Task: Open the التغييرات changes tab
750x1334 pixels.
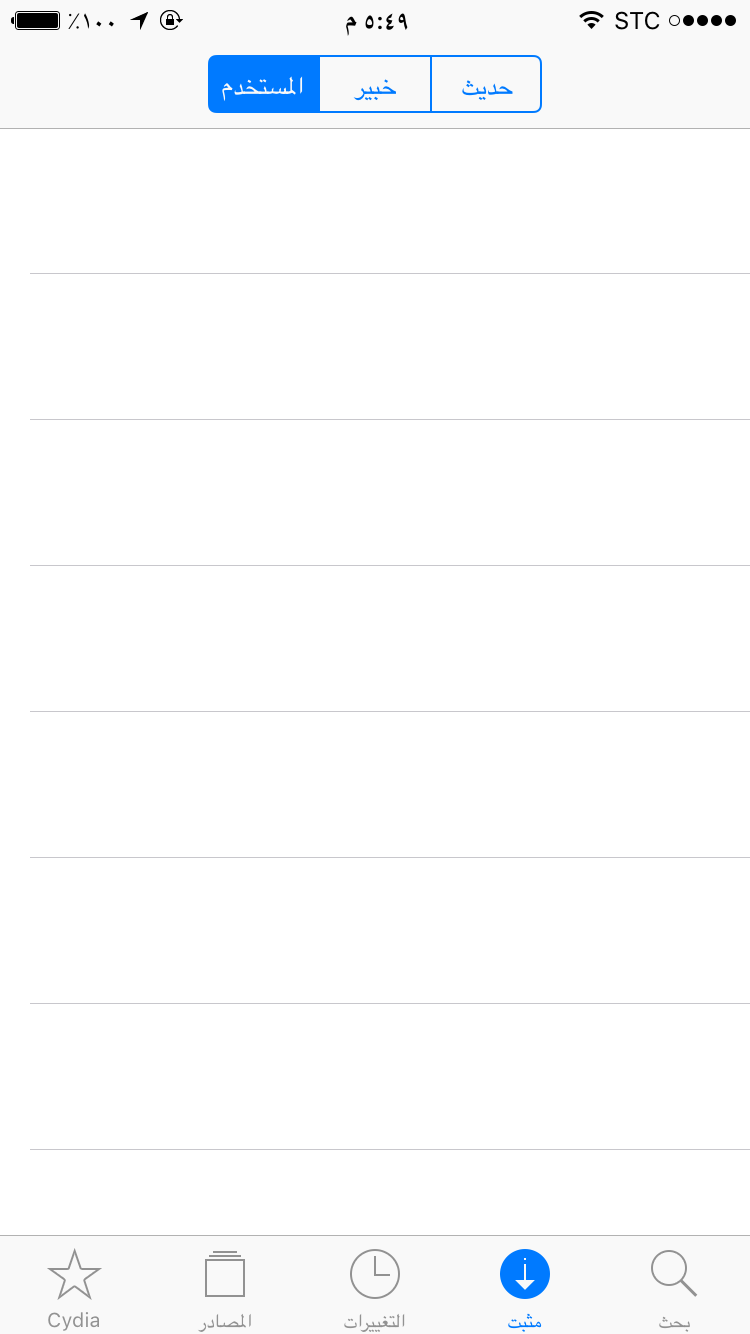Action: (x=375, y=1286)
